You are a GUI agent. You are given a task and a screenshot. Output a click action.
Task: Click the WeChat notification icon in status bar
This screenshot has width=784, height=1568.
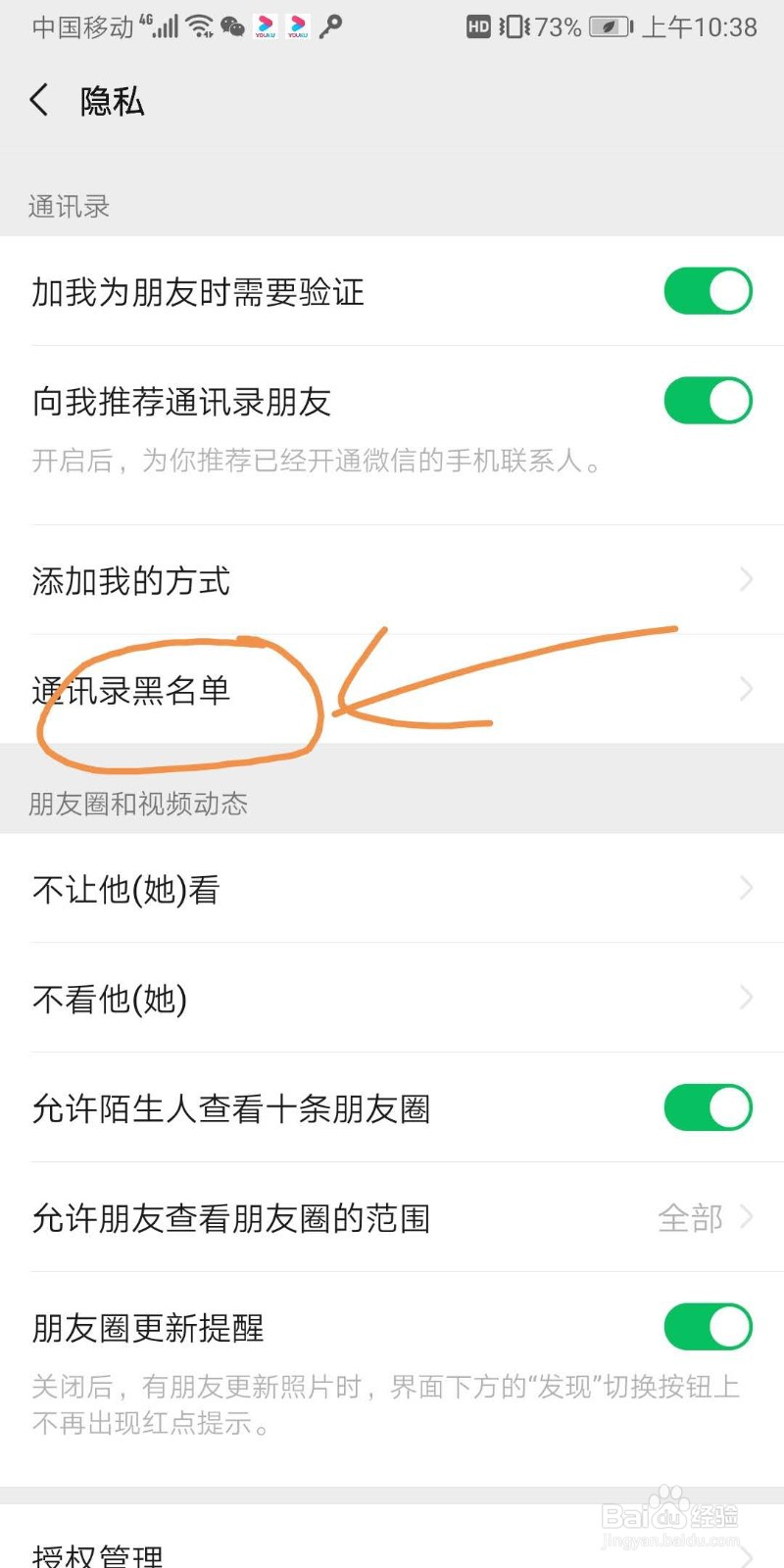click(x=231, y=26)
